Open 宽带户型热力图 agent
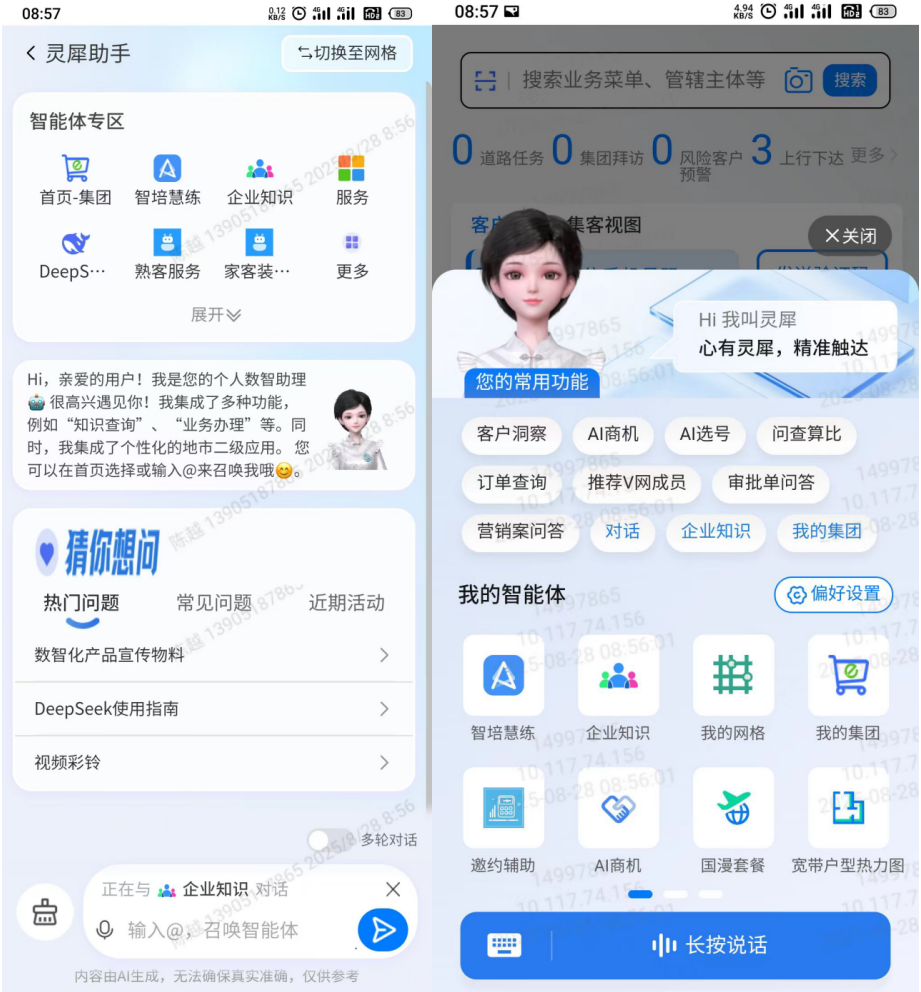Image resolution: width=921 pixels, height=992 pixels. coord(848,822)
